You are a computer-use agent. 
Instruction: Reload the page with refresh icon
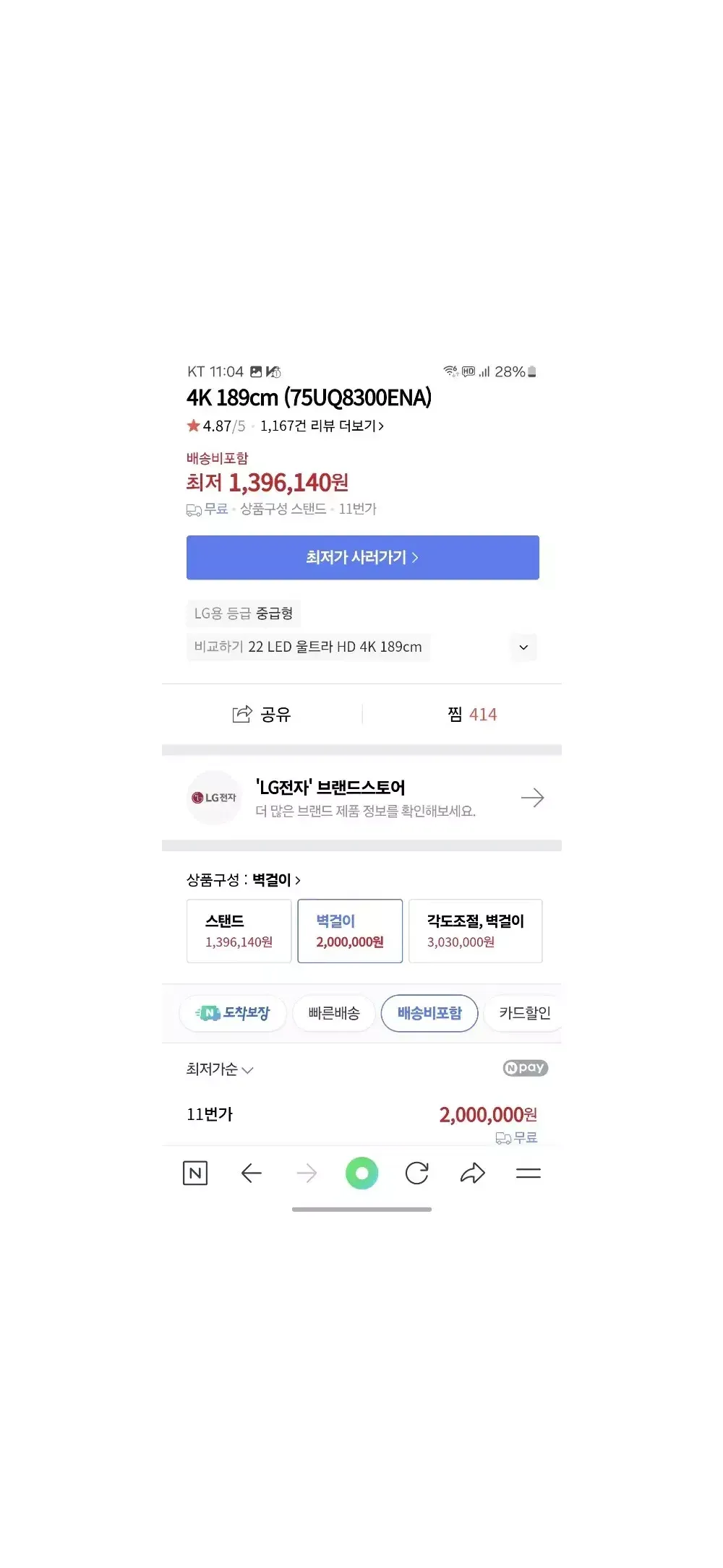click(416, 1173)
